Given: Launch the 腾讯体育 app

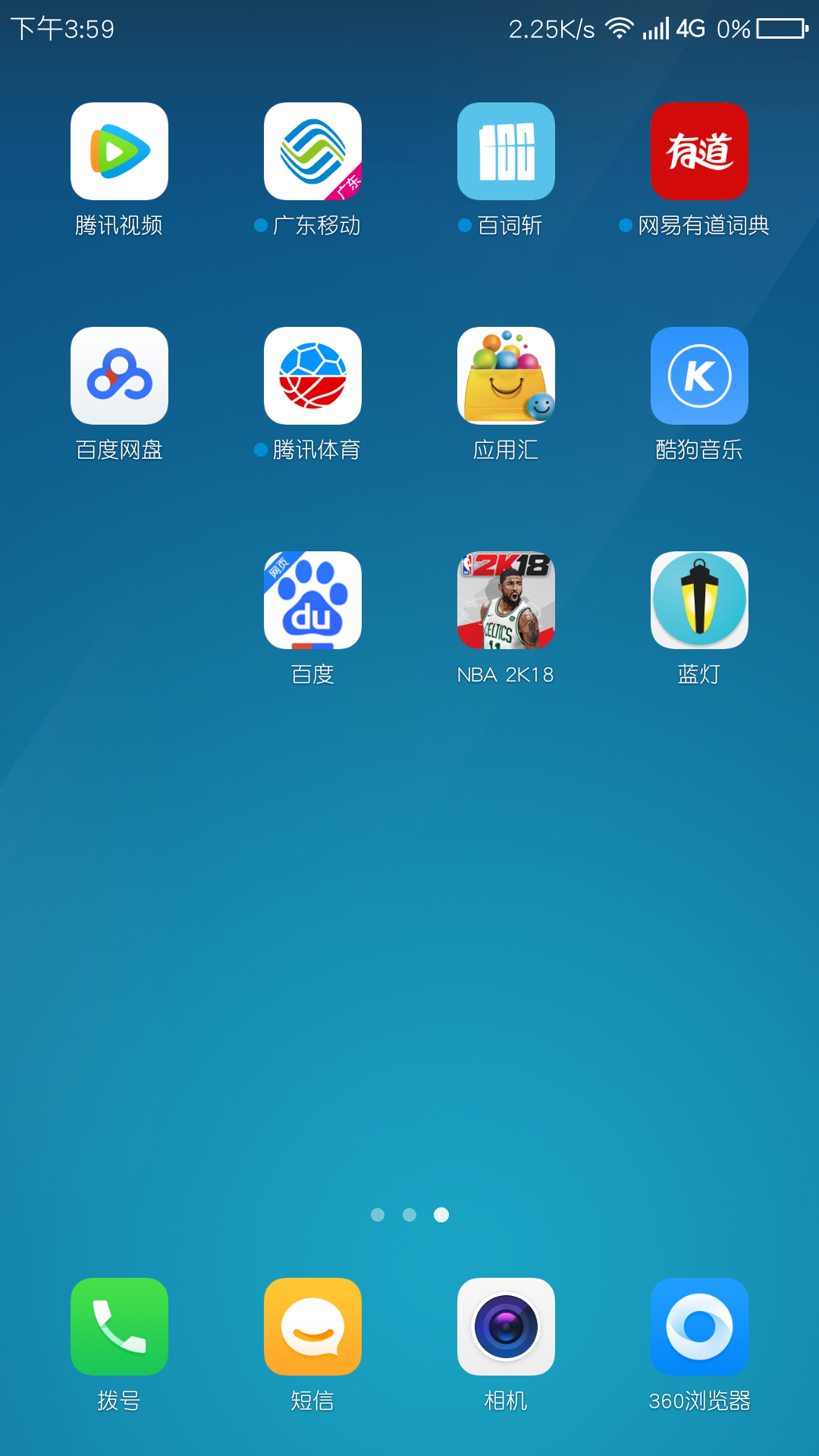Looking at the screenshot, I should click(x=312, y=376).
